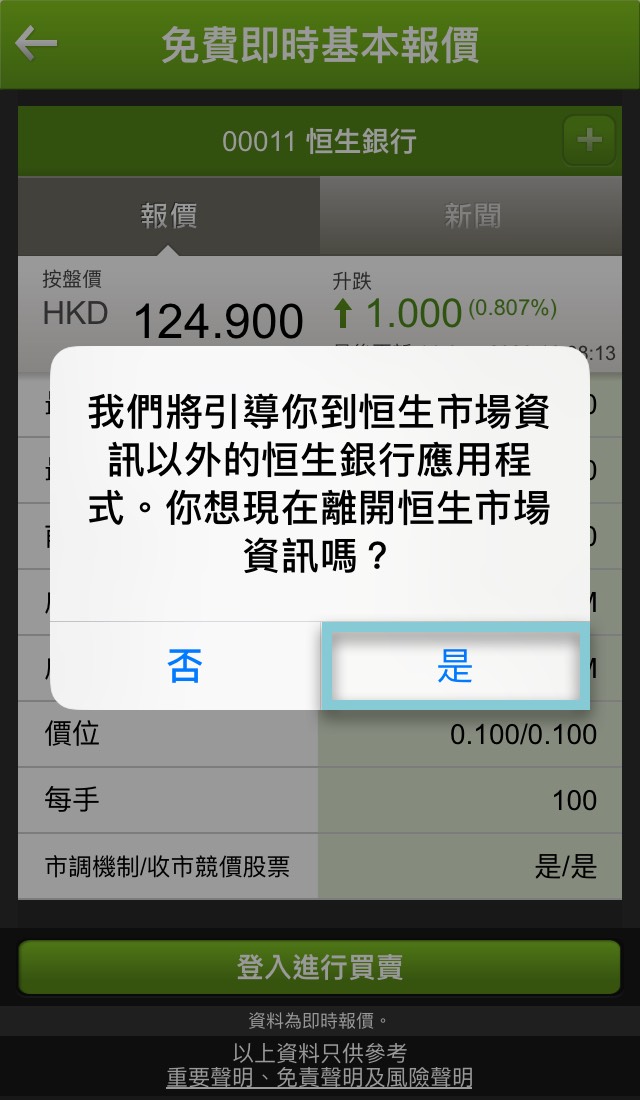640x1100 pixels.
Task: Add 恒生銀行 with the plus button
Action: pos(589,140)
